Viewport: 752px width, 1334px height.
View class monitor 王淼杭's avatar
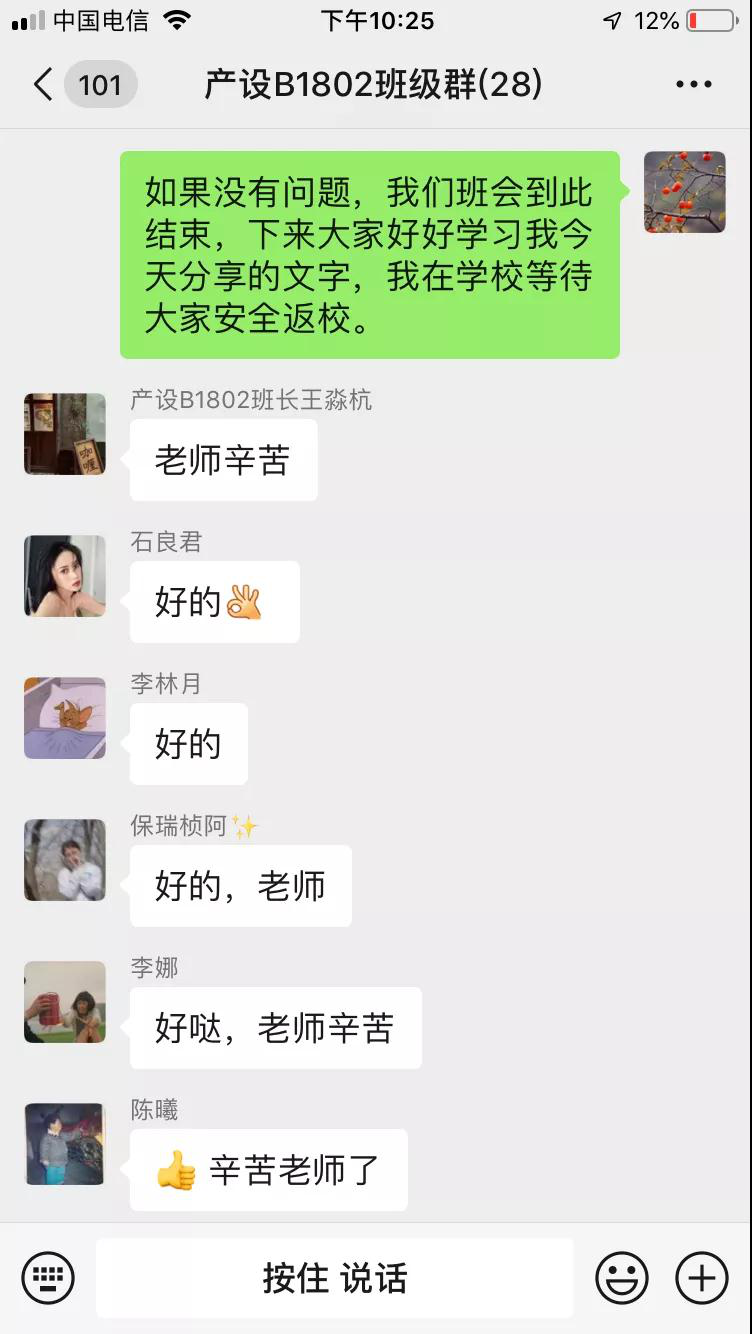pyautogui.click(x=65, y=434)
